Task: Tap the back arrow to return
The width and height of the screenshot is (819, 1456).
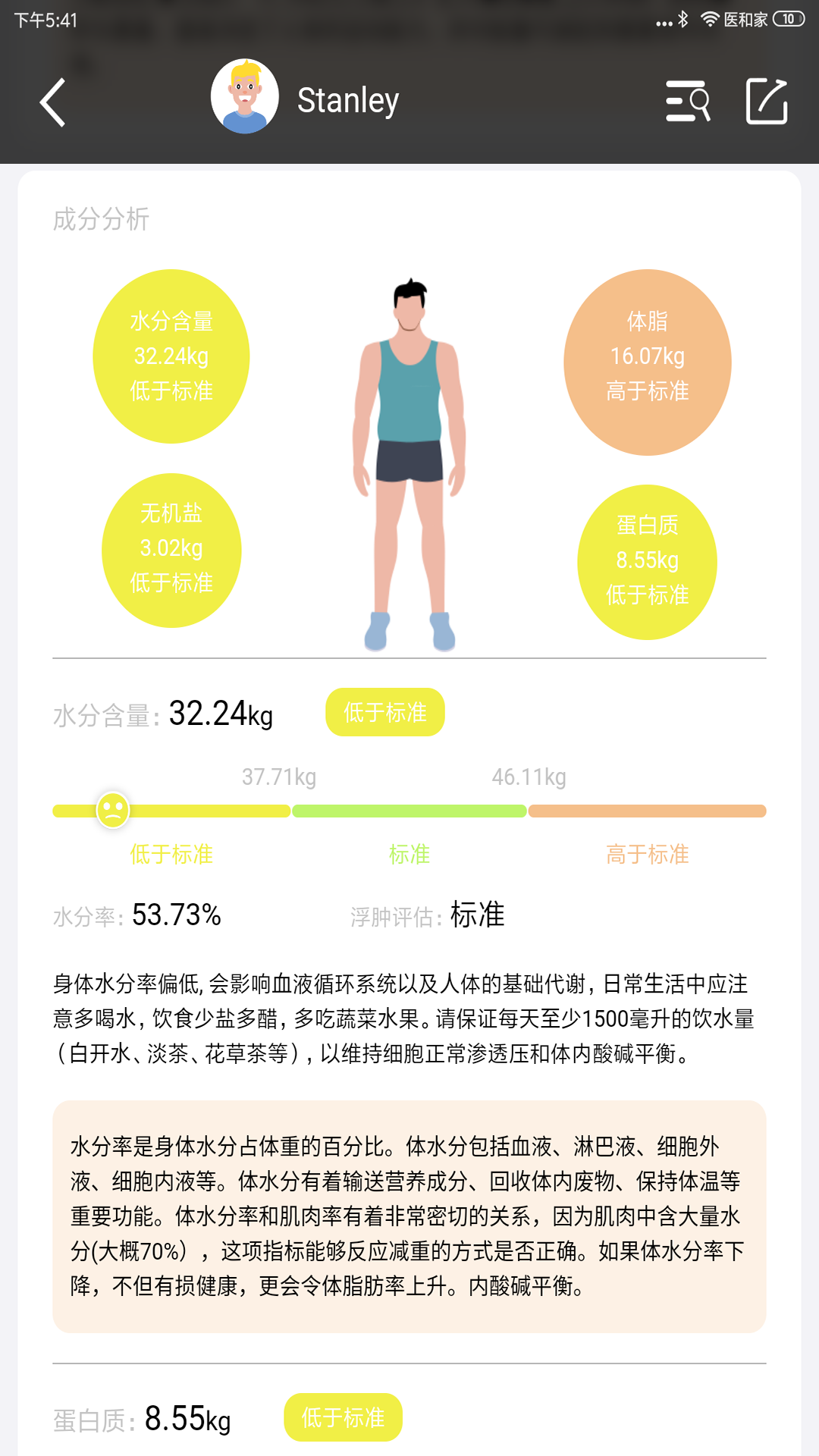Action: [52, 102]
